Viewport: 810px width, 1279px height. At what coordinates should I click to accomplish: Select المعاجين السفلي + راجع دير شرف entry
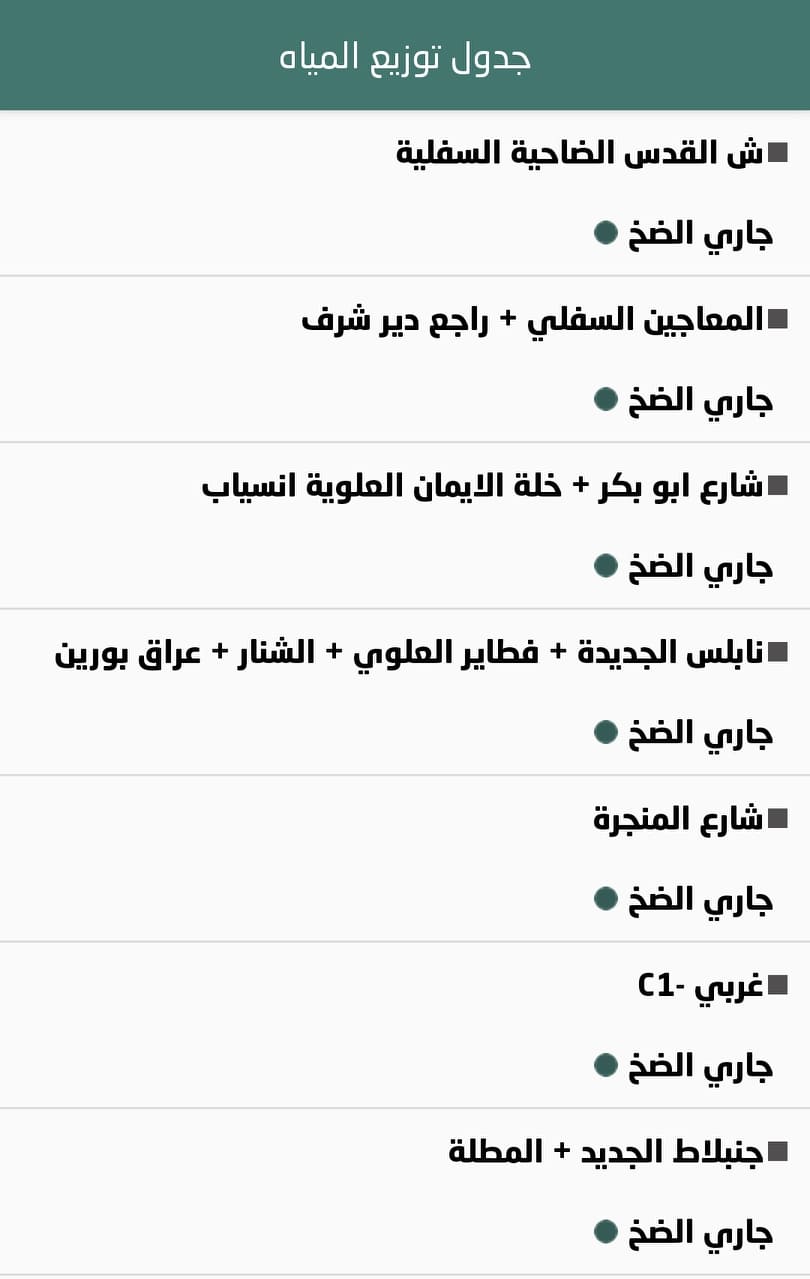(x=532, y=320)
